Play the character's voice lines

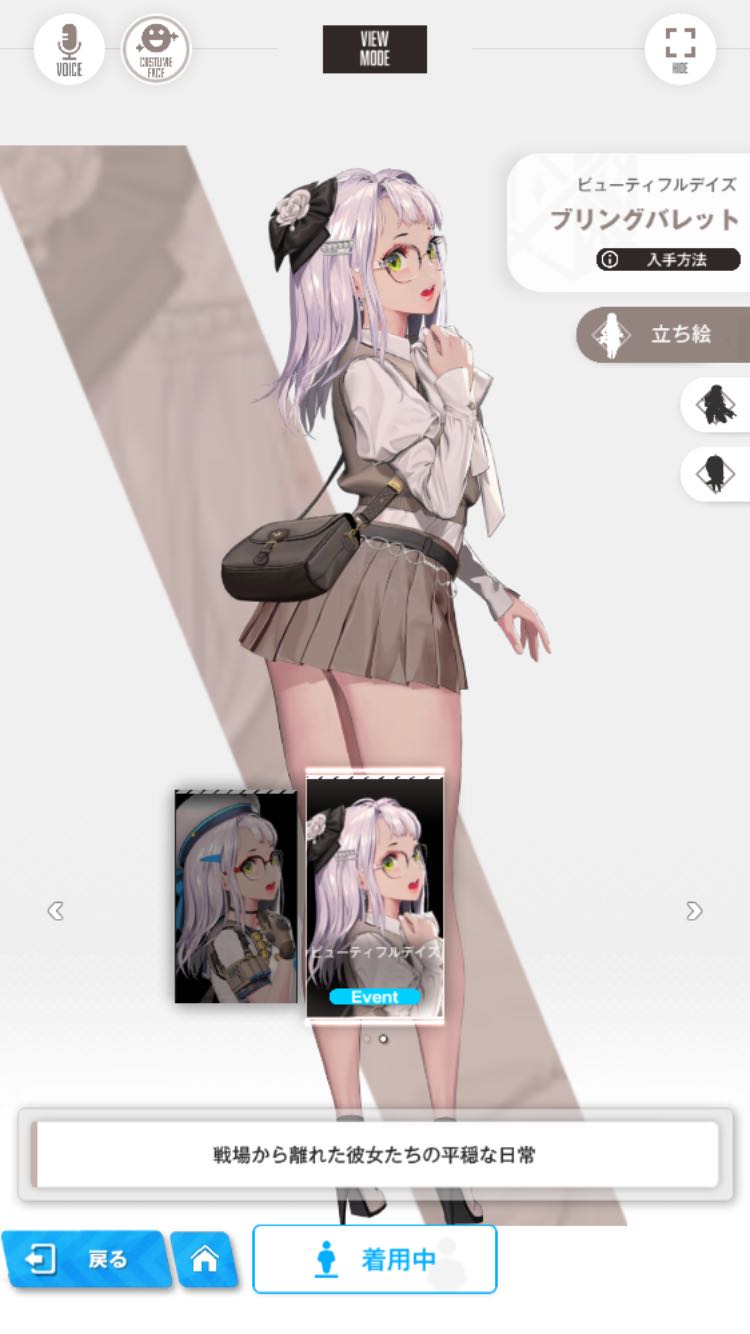pos(68,49)
